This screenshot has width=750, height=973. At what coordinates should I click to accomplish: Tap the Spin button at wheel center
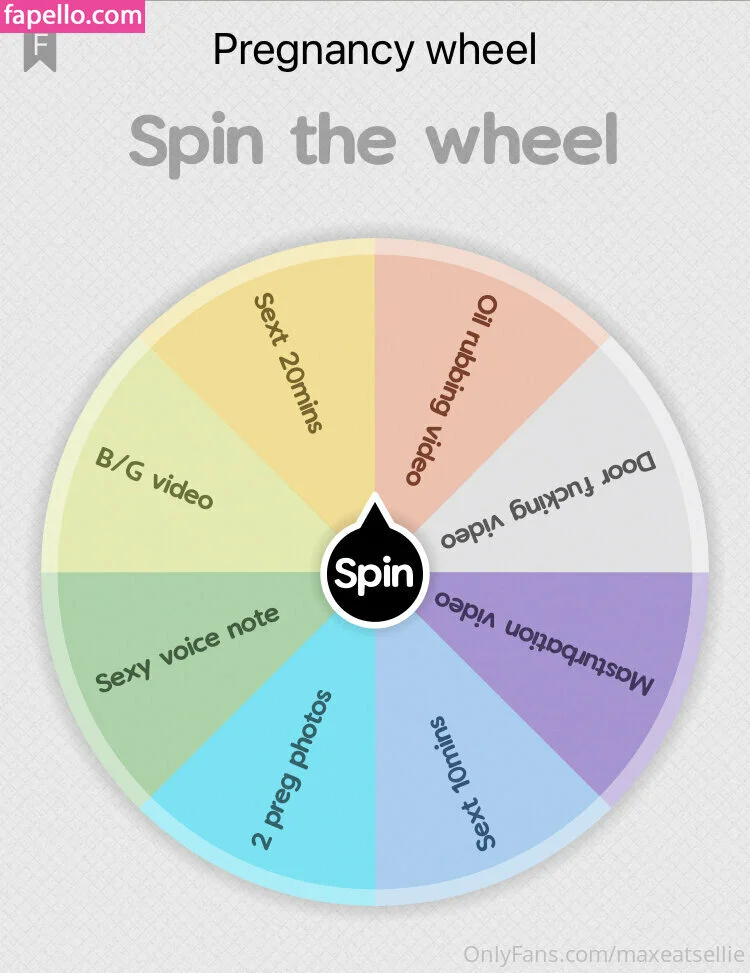pyautogui.click(x=374, y=574)
